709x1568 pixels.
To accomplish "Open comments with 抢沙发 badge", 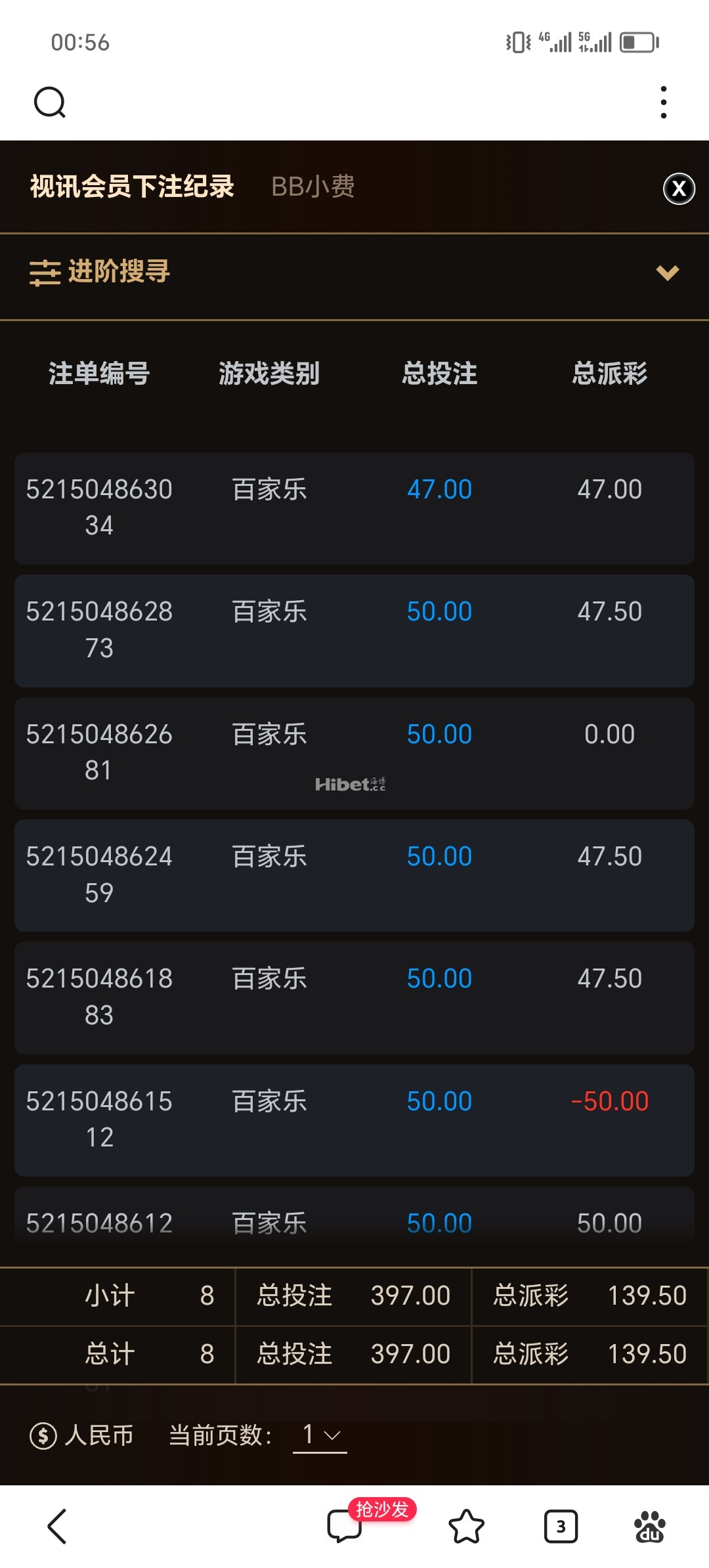I will 345,1525.
